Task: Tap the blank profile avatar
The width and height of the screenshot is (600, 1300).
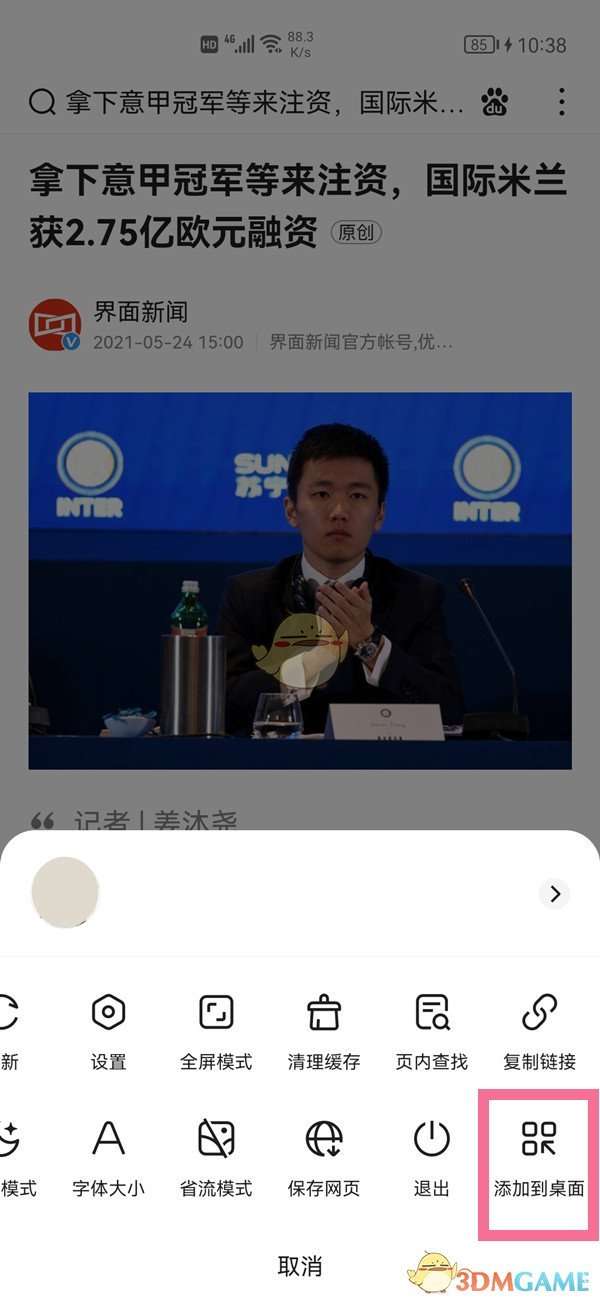Action: [x=65, y=891]
